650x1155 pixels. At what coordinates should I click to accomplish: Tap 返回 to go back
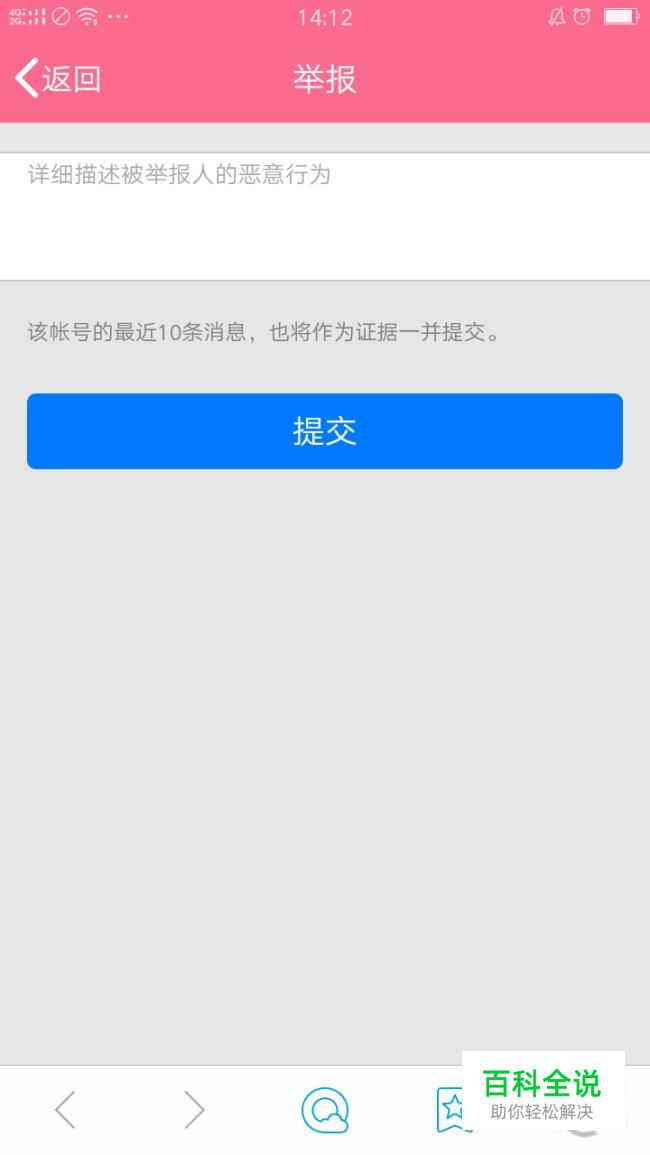click(57, 78)
